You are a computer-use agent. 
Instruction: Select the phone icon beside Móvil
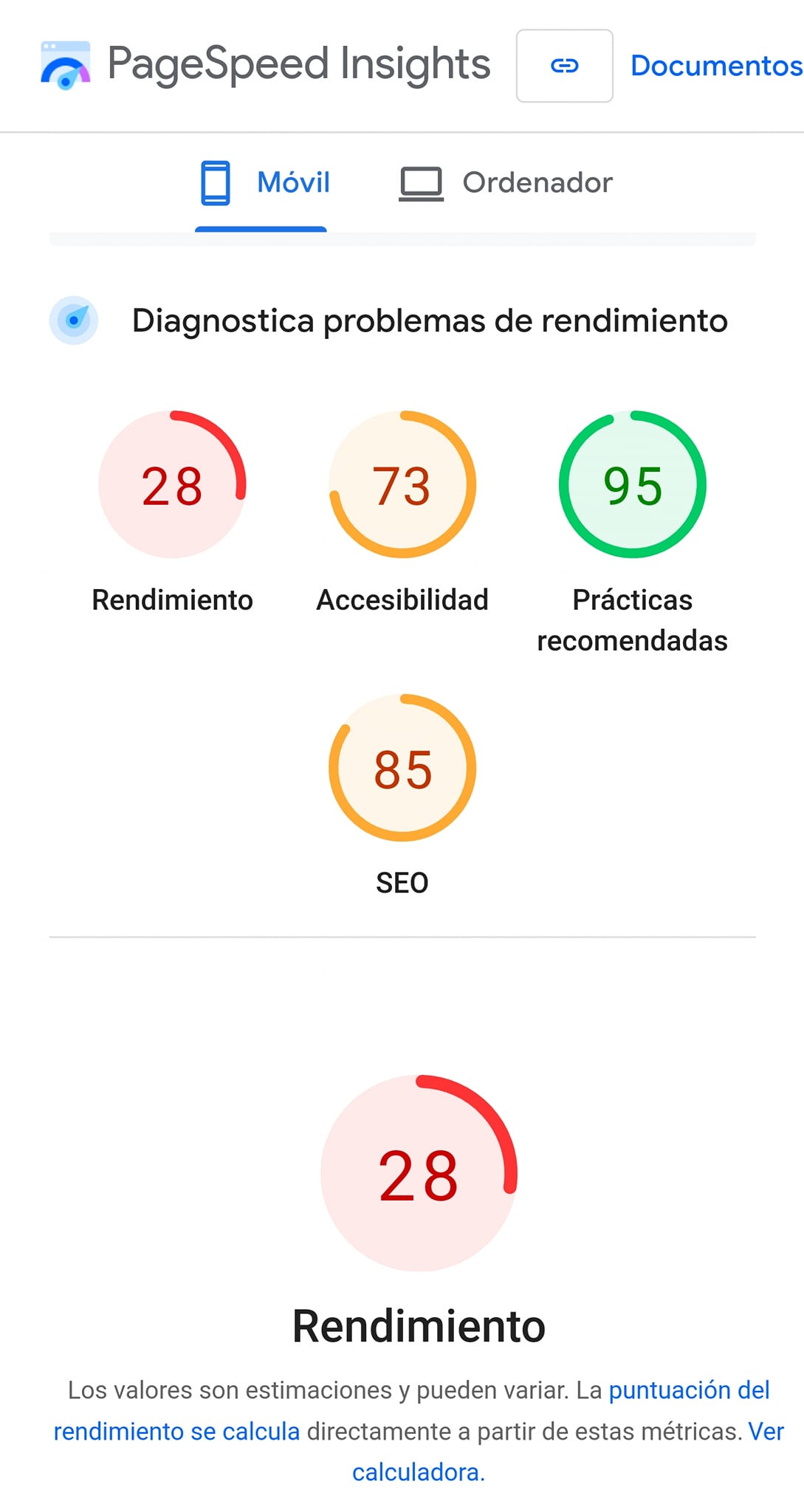(214, 182)
